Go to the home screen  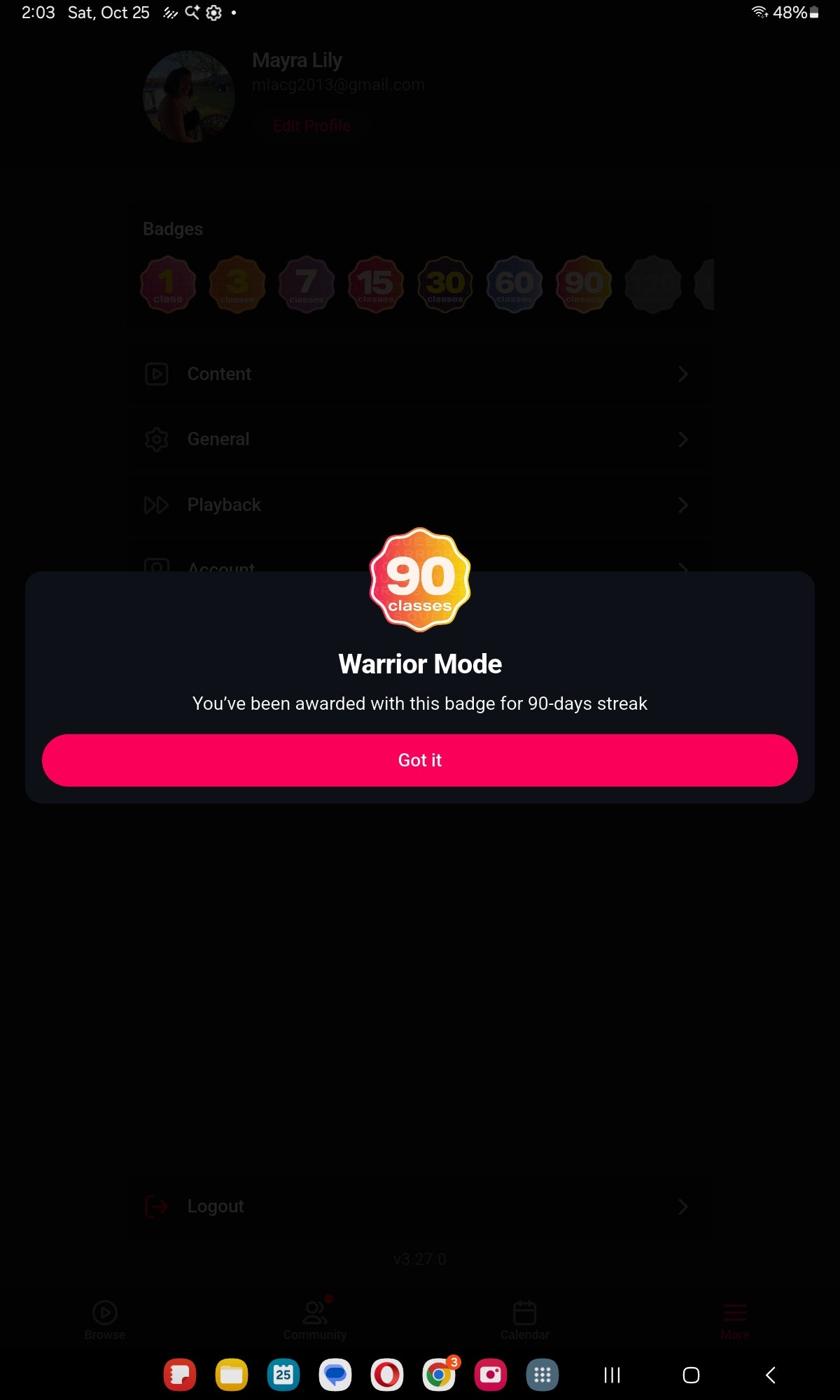pos(691,1375)
